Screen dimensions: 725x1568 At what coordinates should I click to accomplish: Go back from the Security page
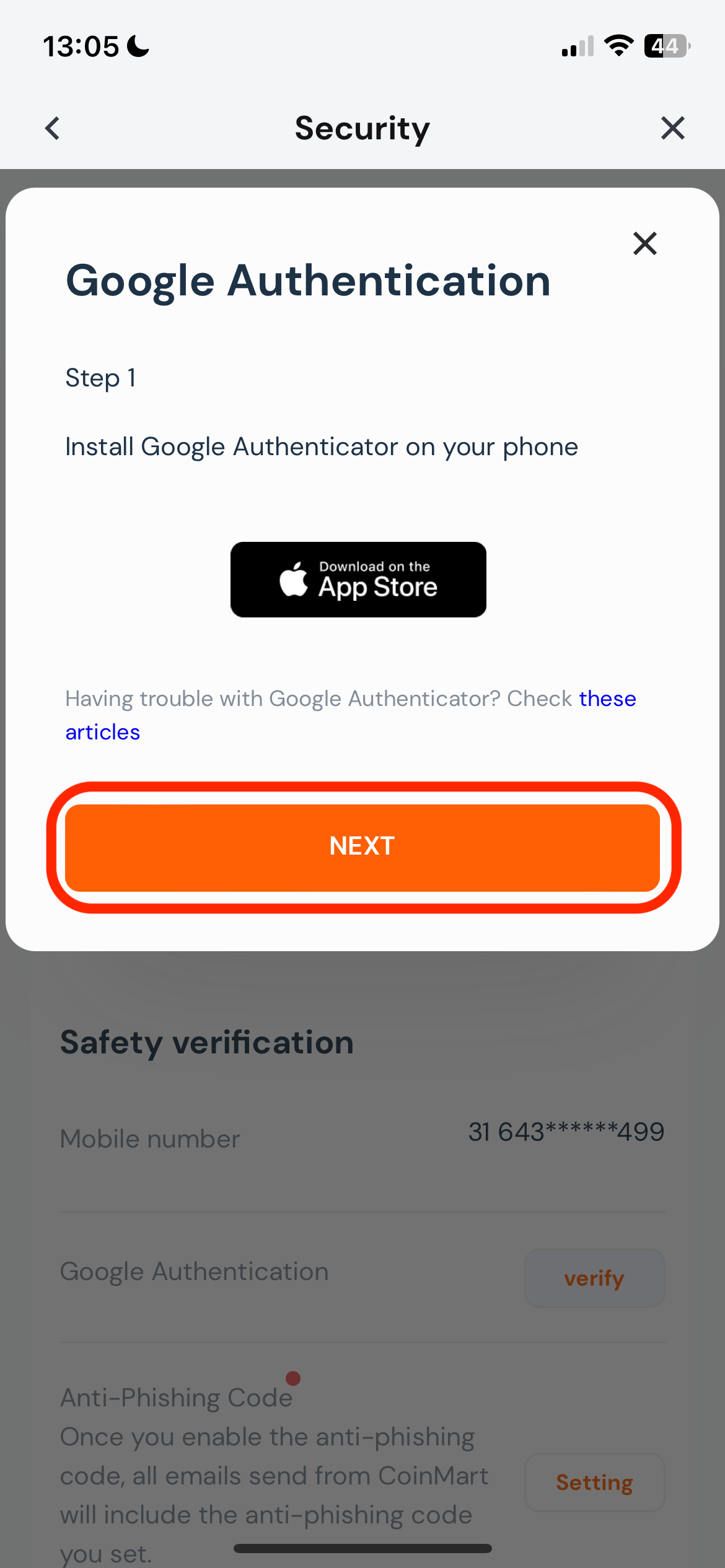coord(53,128)
